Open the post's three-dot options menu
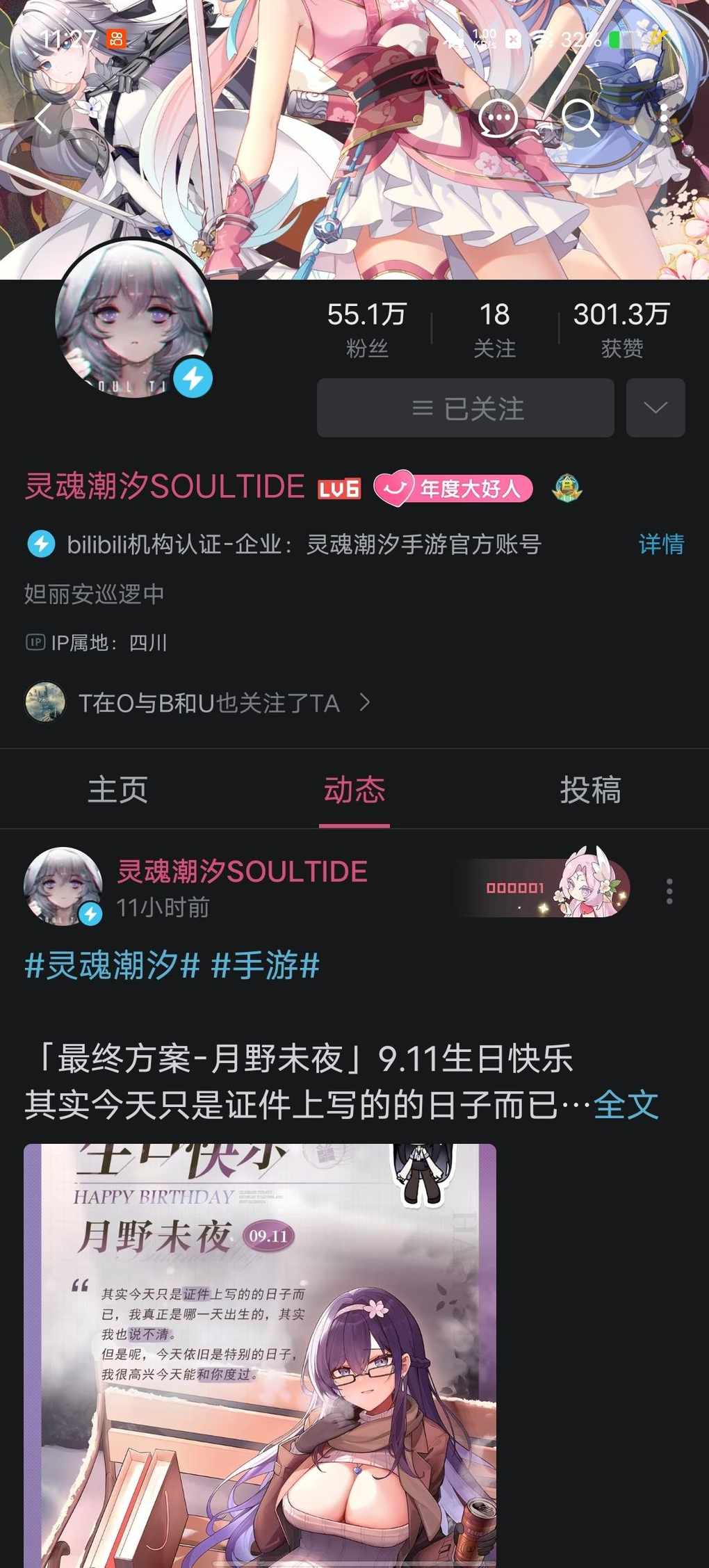The height and width of the screenshot is (1568, 709). 669,891
